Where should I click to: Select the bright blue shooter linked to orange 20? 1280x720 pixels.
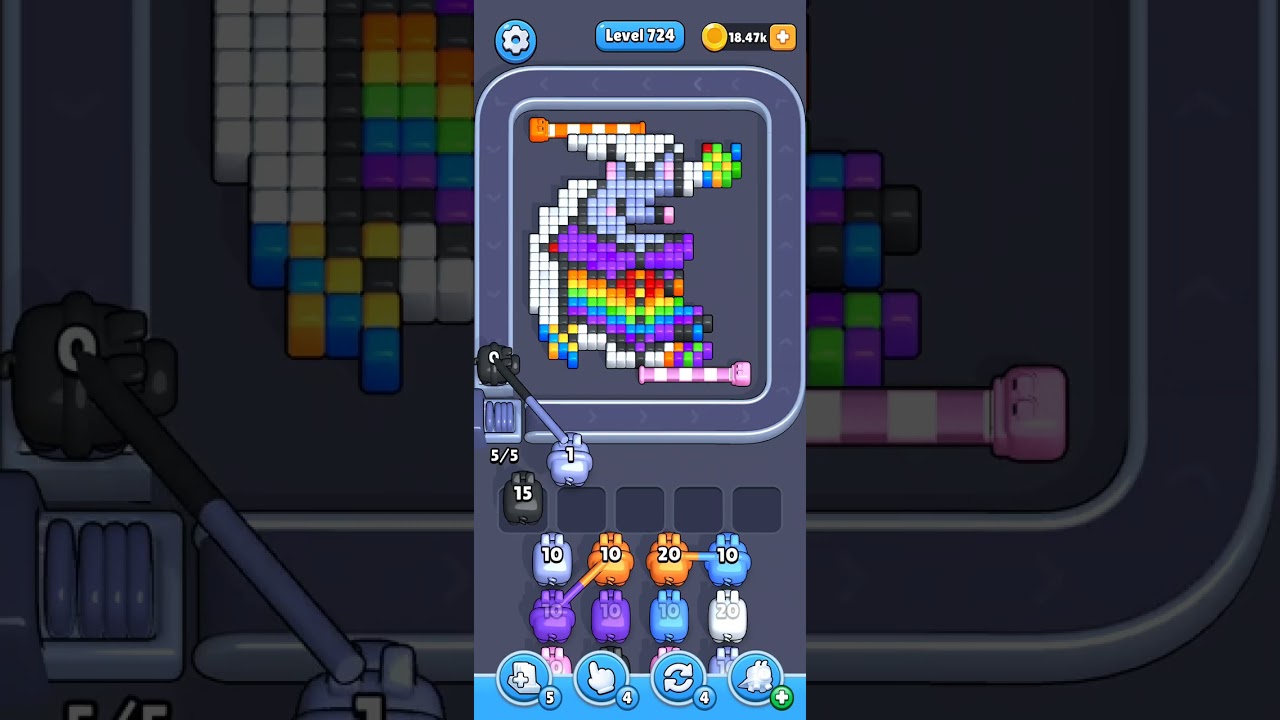click(727, 561)
